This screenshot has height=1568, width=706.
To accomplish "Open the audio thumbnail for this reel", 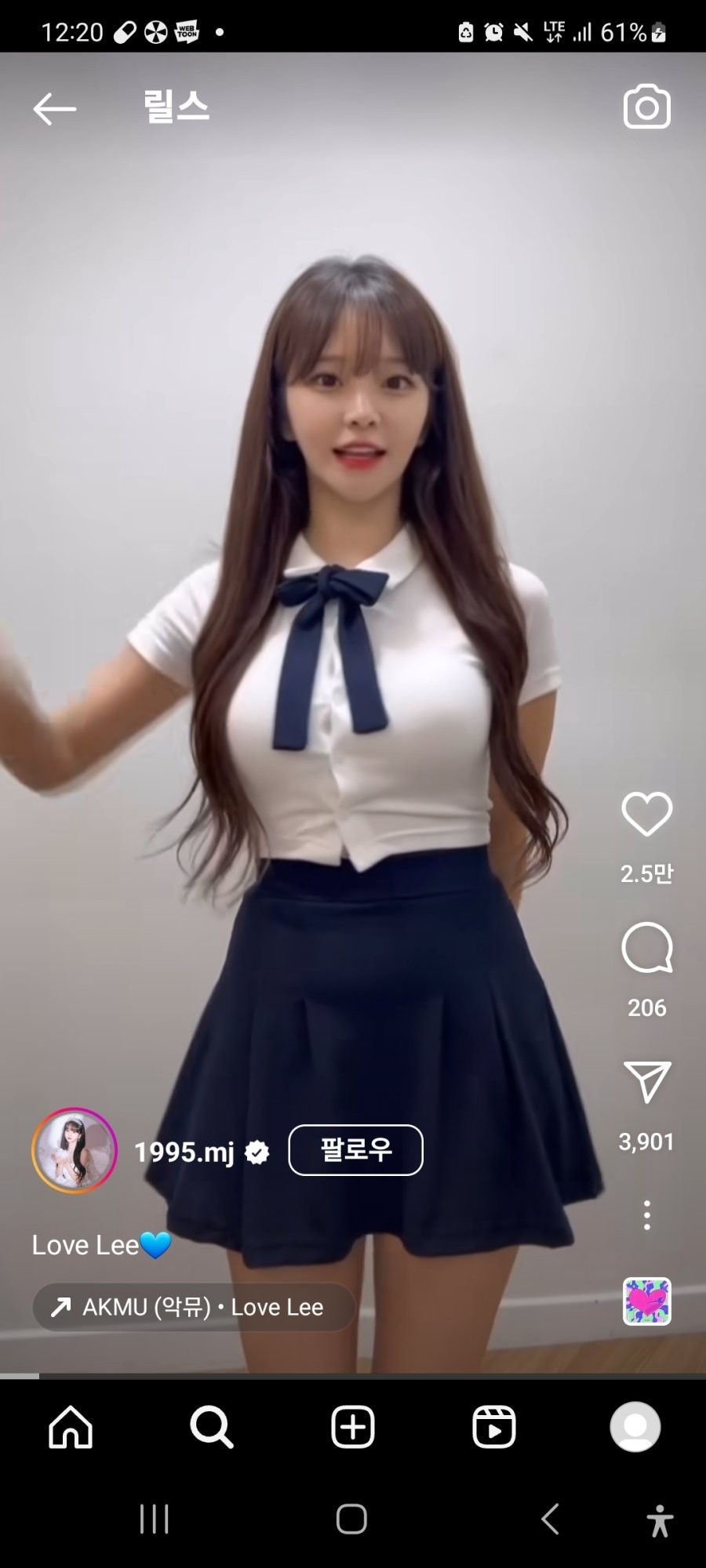I will coord(646,1301).
